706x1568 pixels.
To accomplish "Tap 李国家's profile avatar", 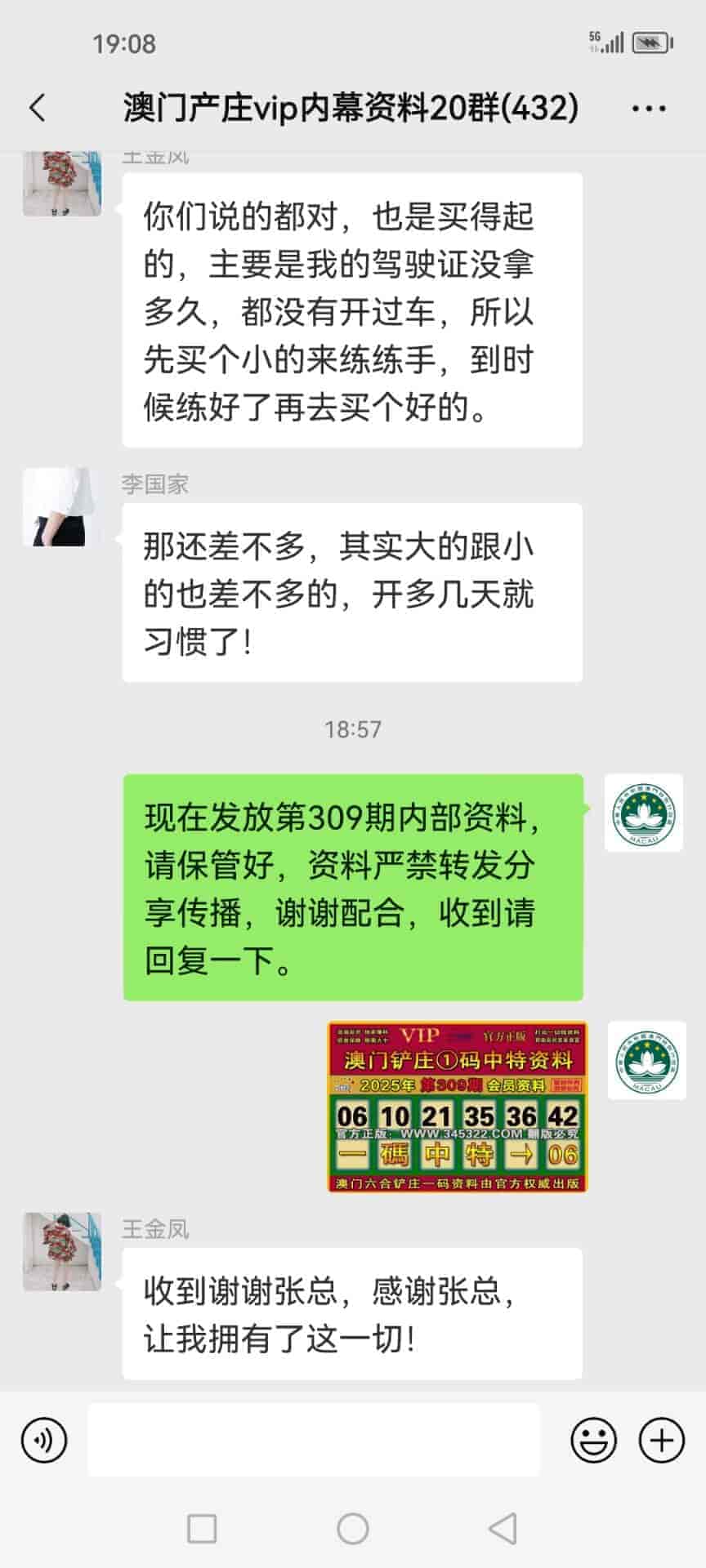I will click(62, 507).
